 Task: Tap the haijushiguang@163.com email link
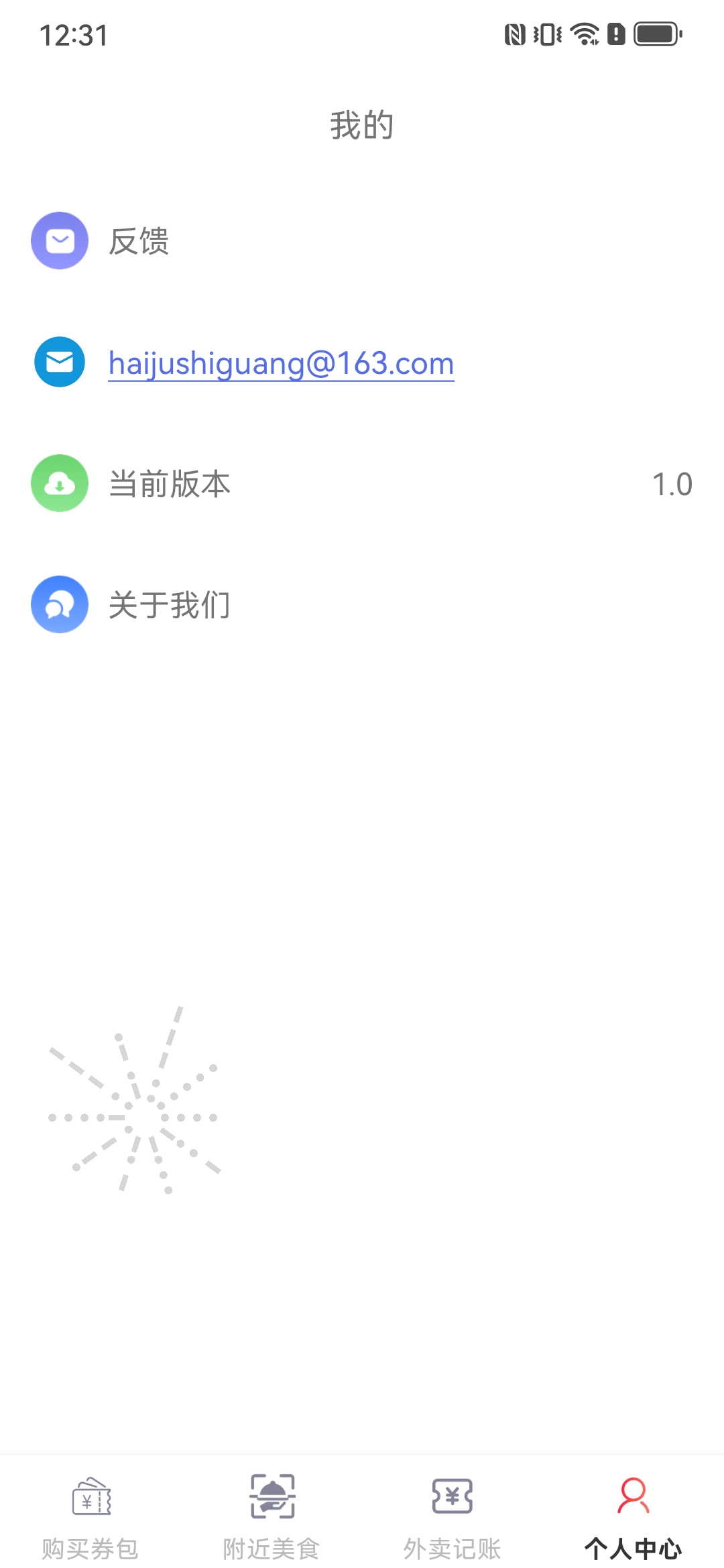tap(281, 363)
